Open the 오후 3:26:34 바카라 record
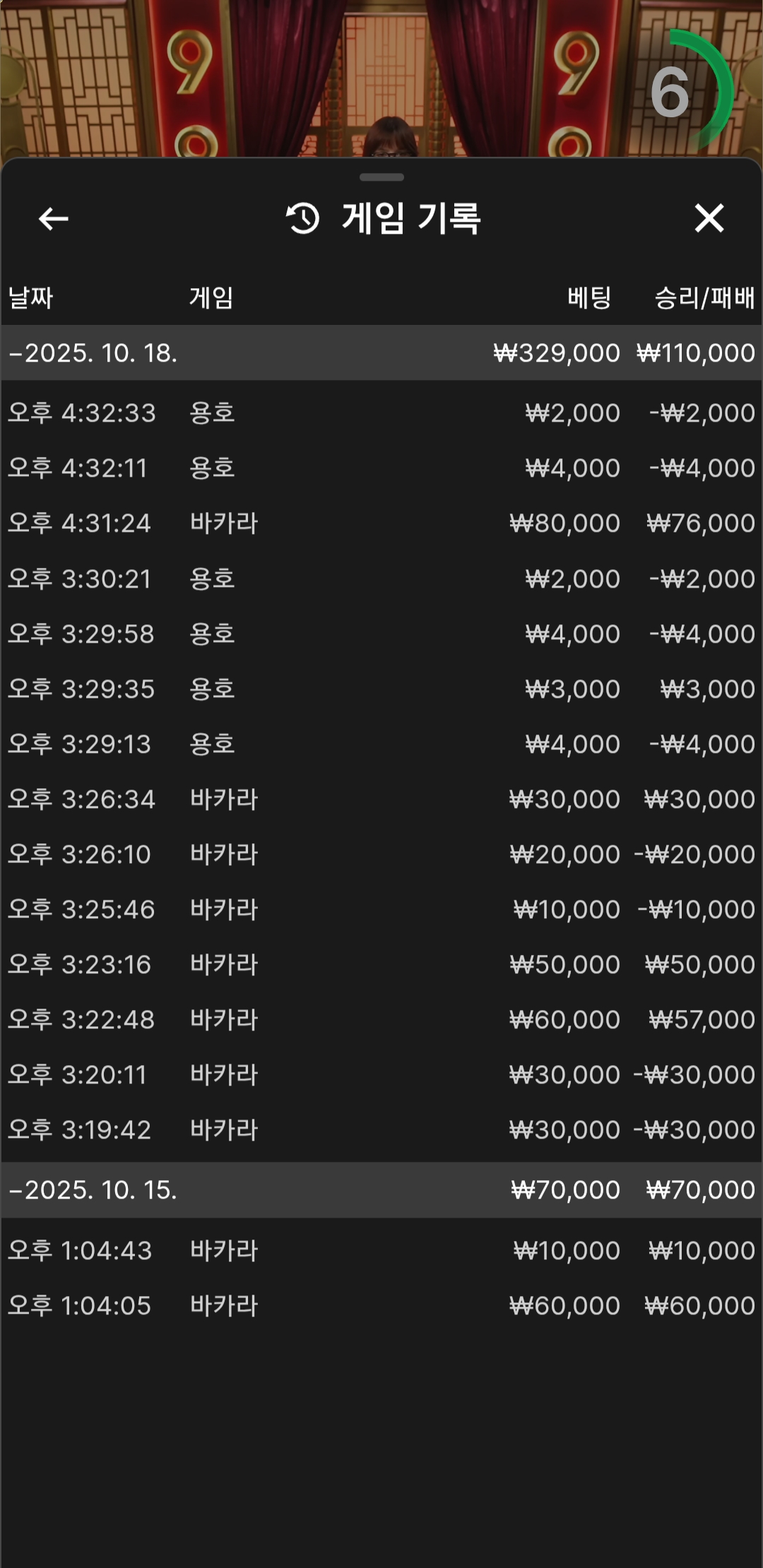This screenshot has height=1568, width=763. [381, 800]
